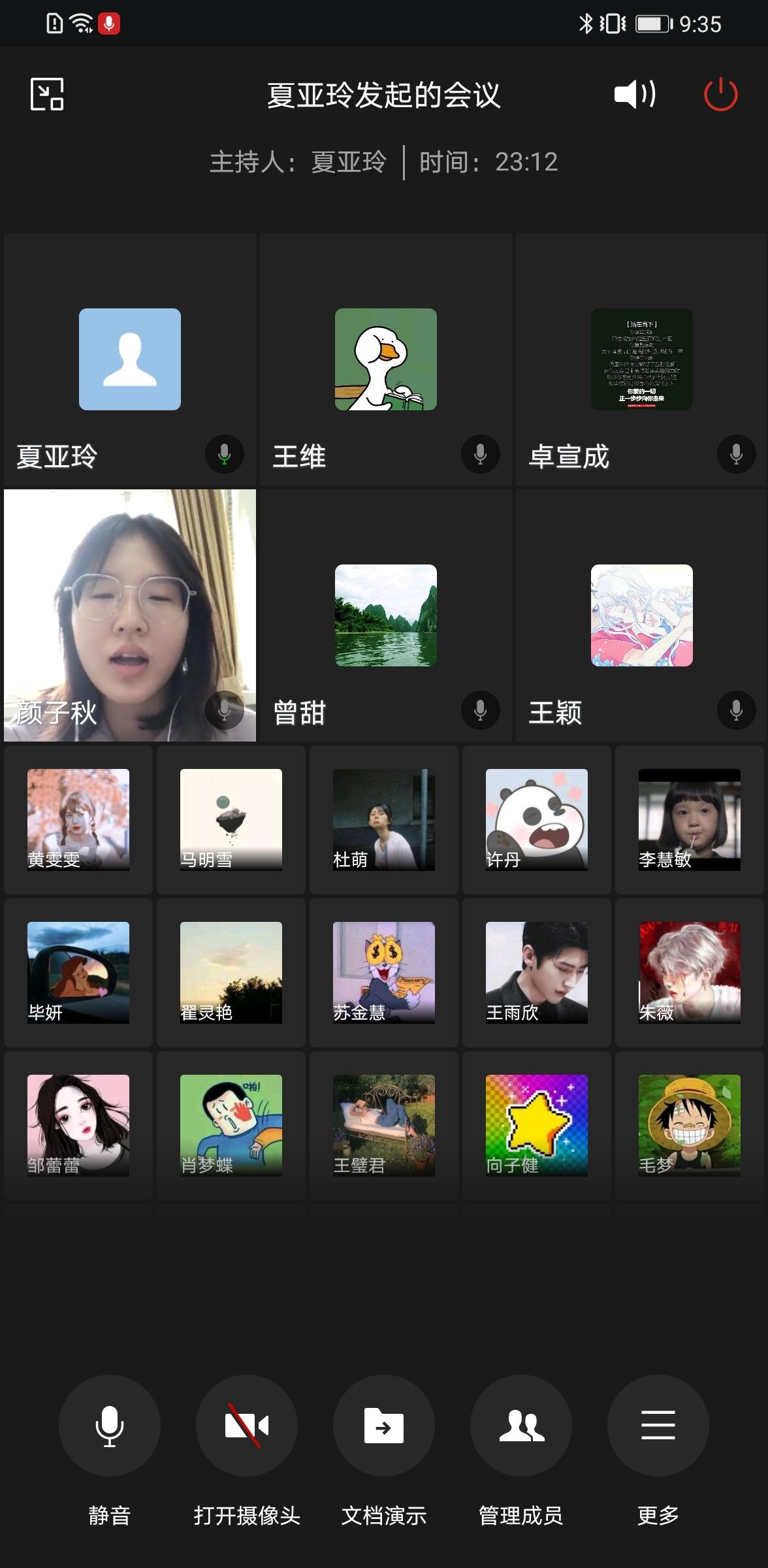Tap the microphone icon on 曾甜's tile

(x=480, y=710)
